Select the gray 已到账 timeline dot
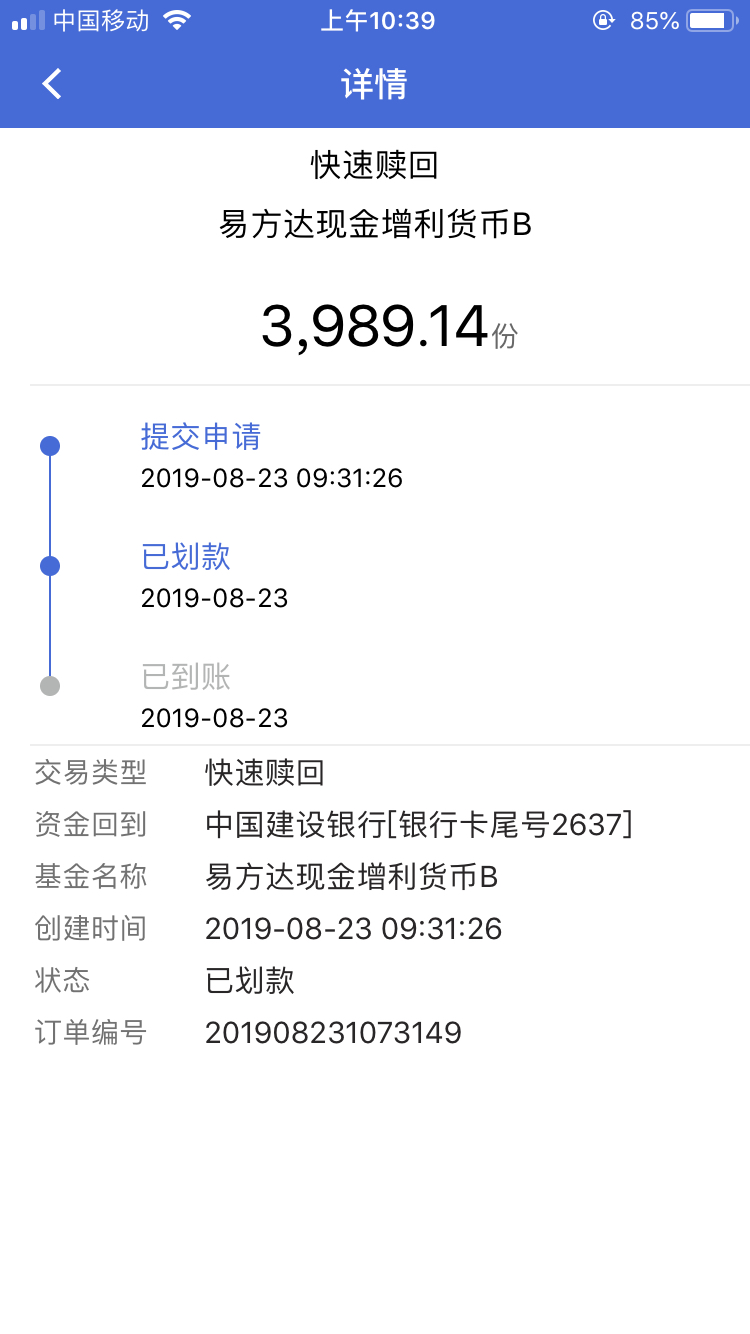 click(50, 685)
